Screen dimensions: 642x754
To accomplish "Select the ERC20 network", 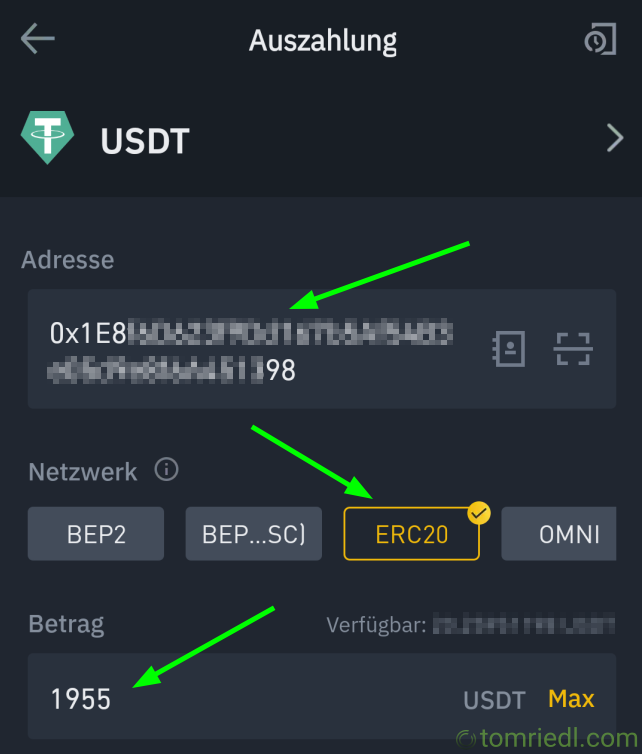I will coord(411,534).
